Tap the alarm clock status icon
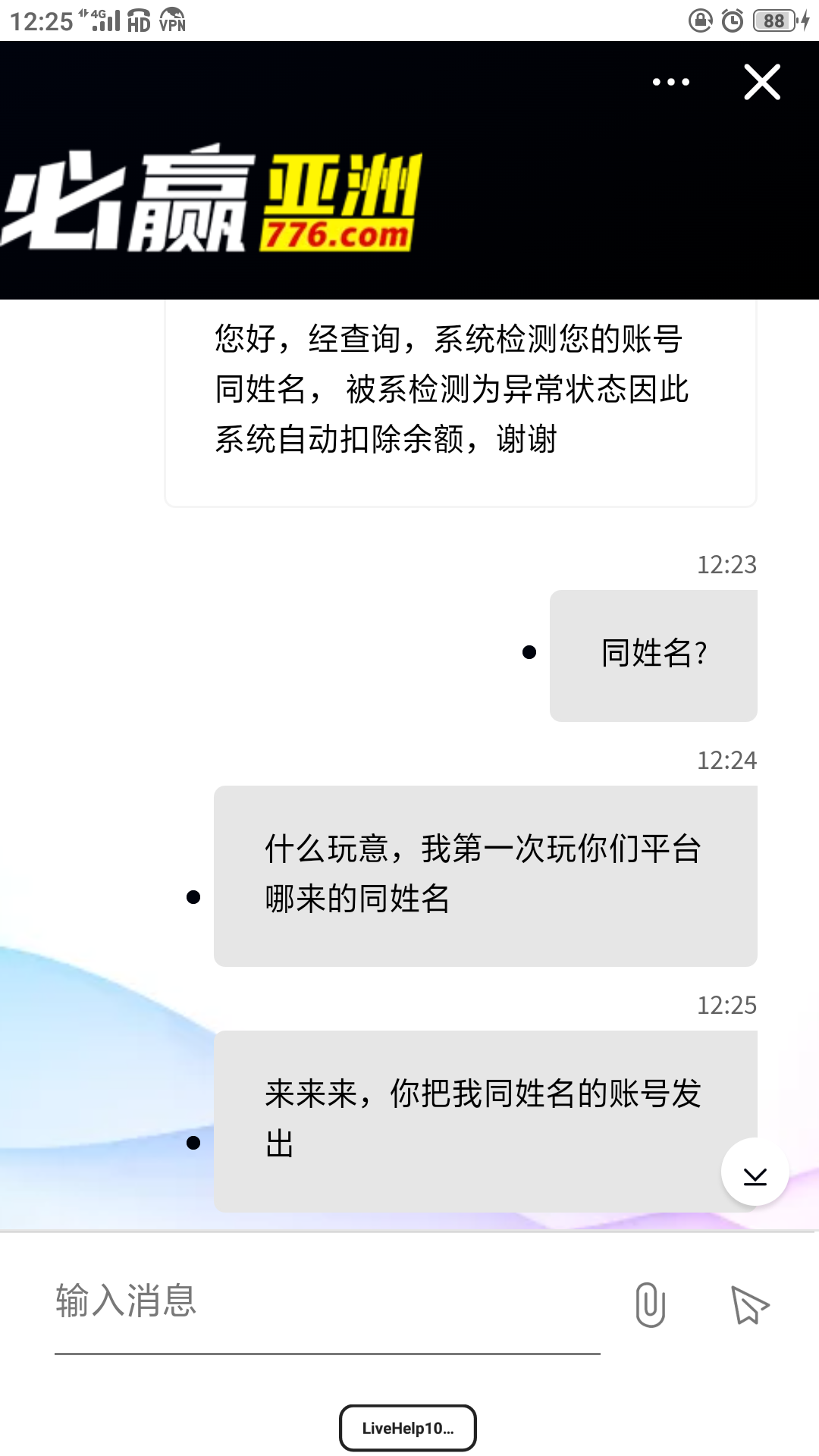 [x=730, y=21]
